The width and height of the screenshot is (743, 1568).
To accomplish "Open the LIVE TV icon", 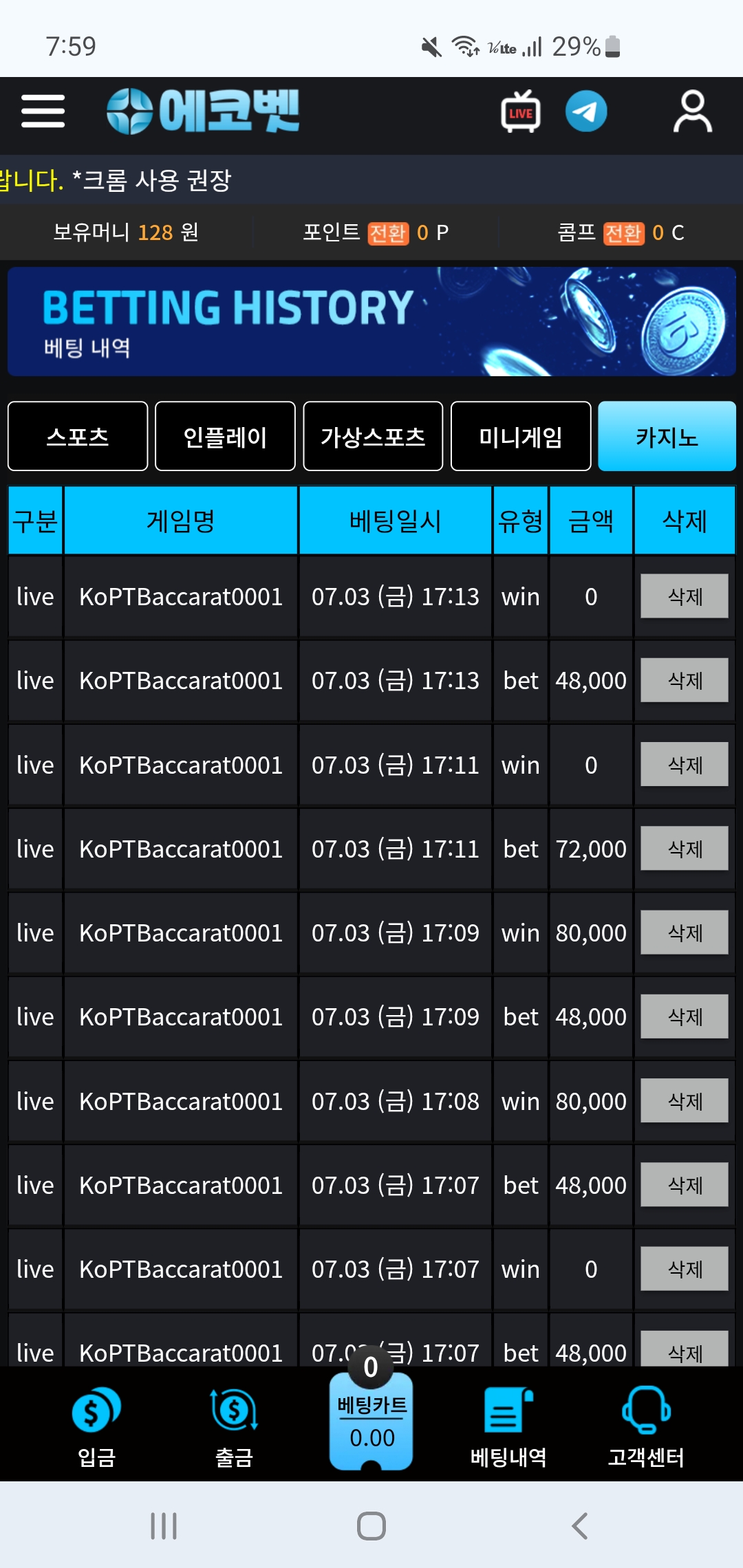I will 521,111.
